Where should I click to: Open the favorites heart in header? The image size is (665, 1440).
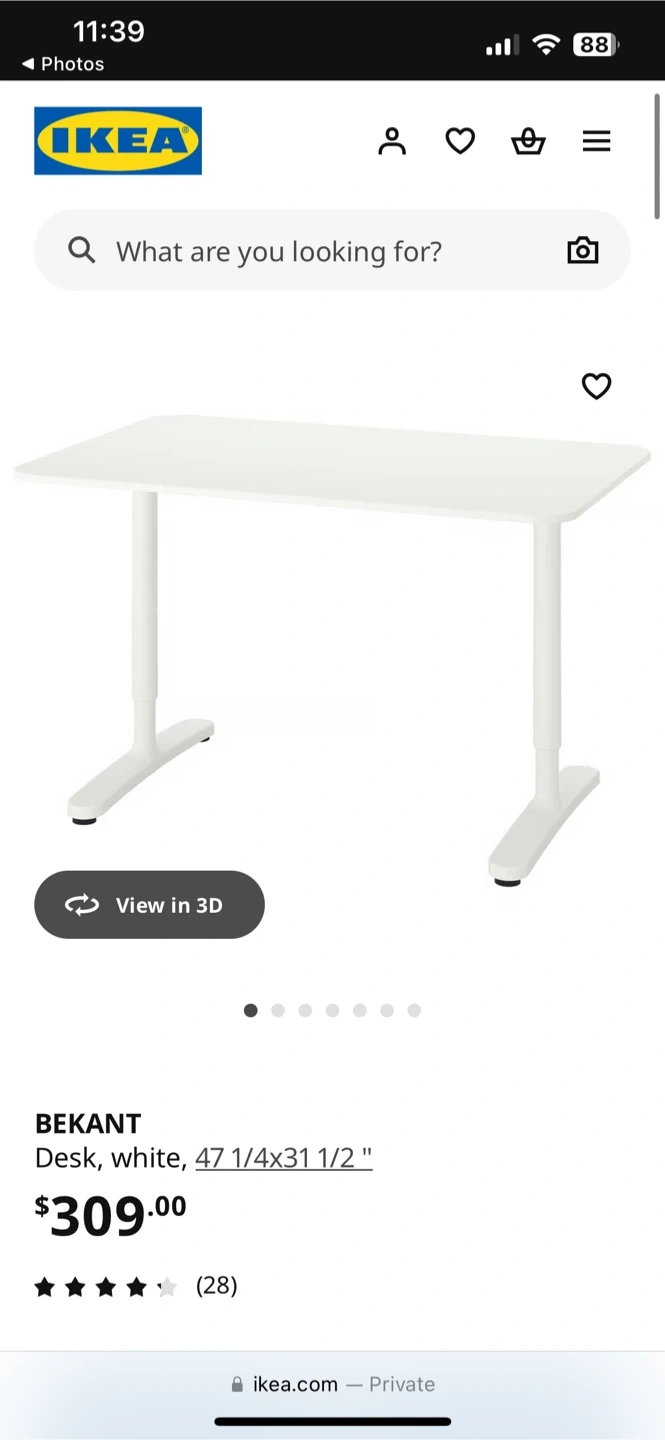[460, 141]
